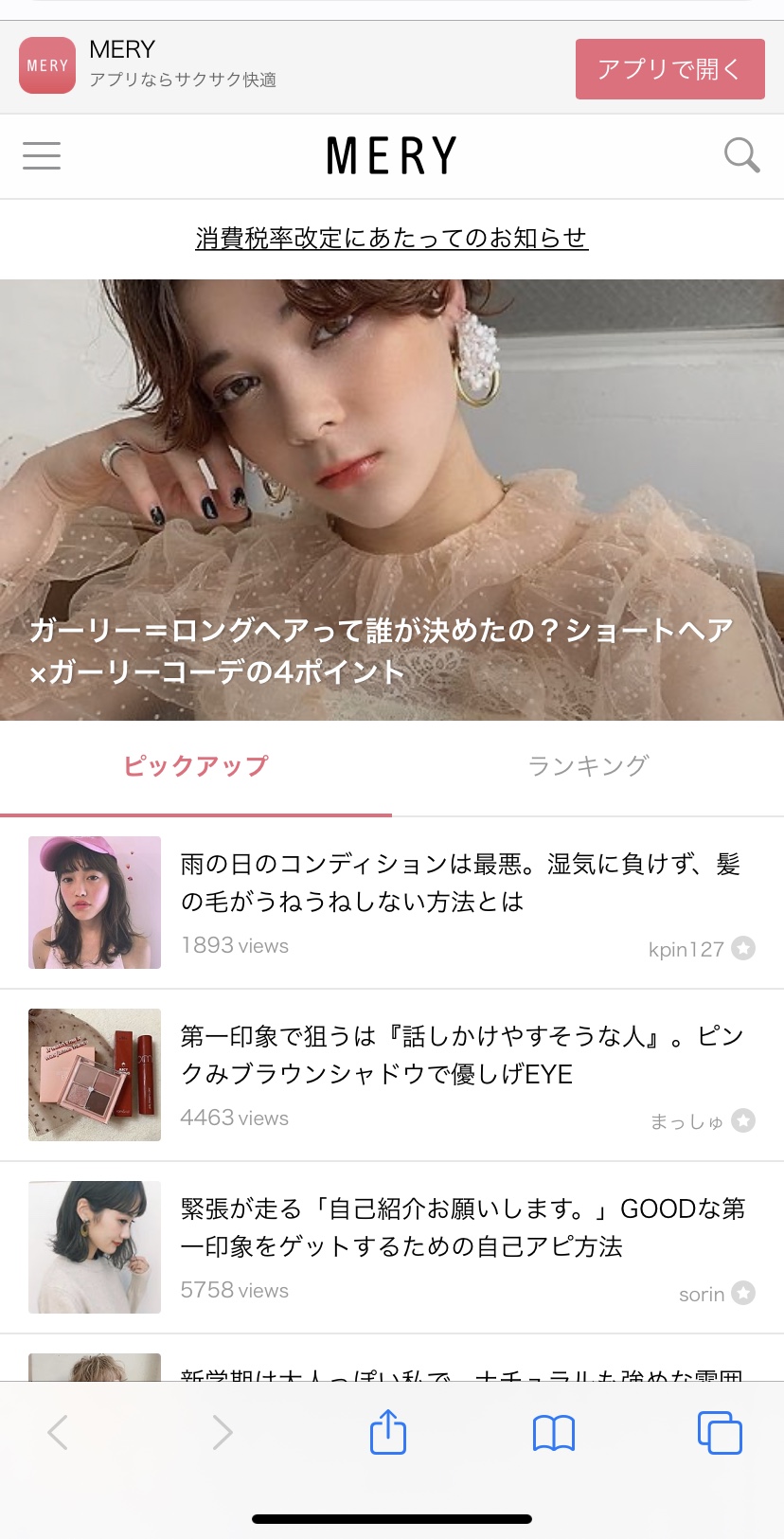Switch to the ランキング tab
Screen dimensions: 784x1539
[588, 766]
